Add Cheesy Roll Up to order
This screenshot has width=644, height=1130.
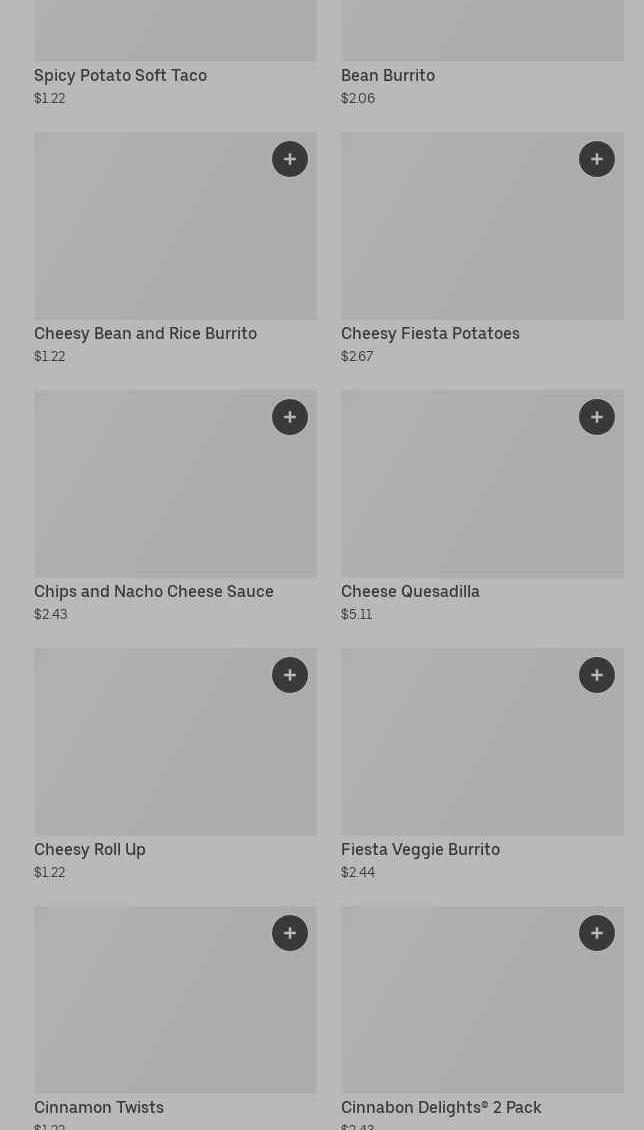tap(290, 675)
